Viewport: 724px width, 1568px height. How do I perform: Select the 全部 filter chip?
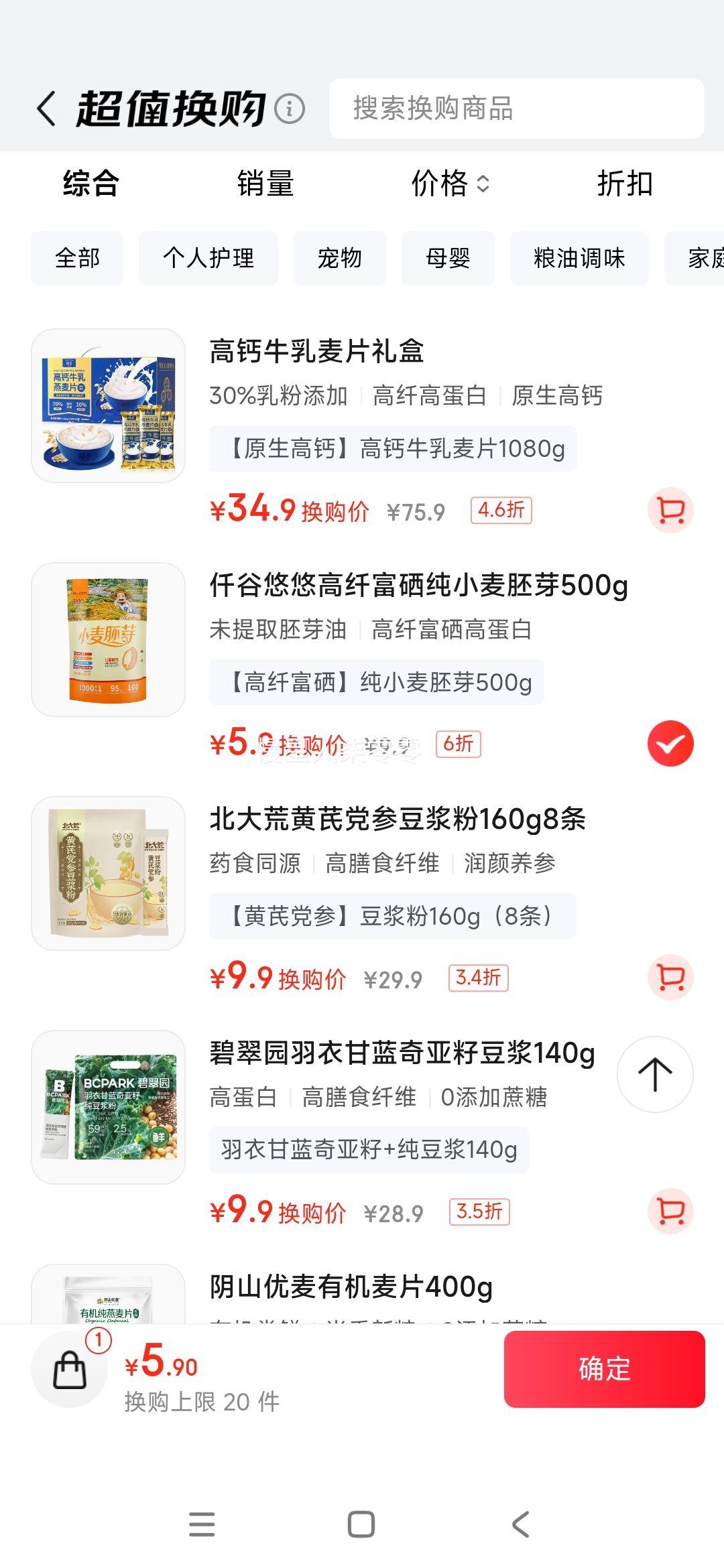click(x=76, y=258)
